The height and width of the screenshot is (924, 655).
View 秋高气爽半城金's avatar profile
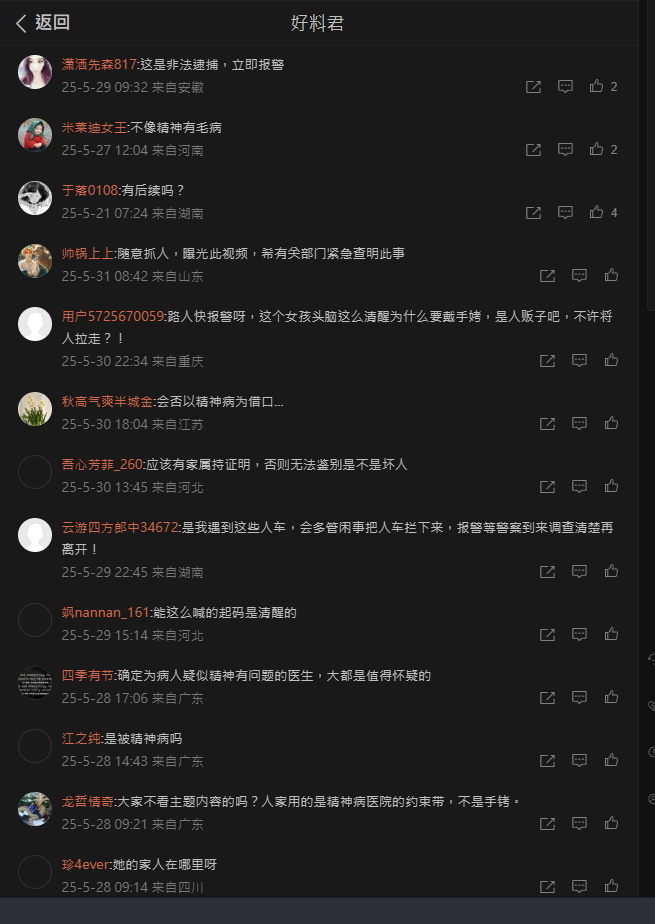click(x=35, y=409)
